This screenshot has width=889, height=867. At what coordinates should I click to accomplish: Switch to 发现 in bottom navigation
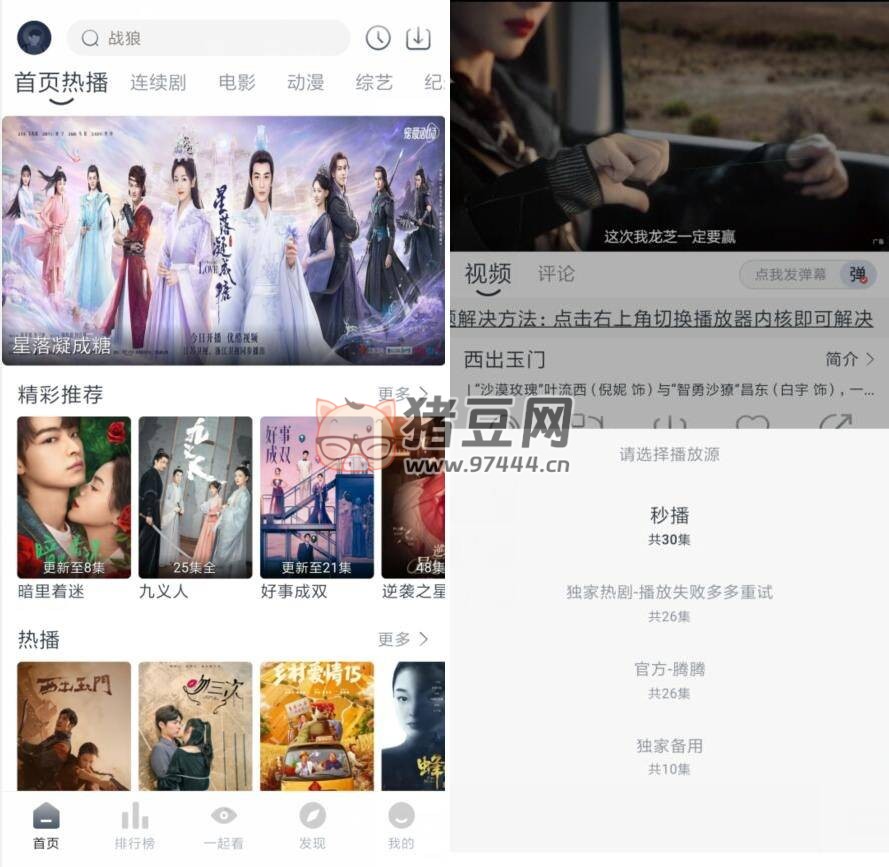coord(312,825)
